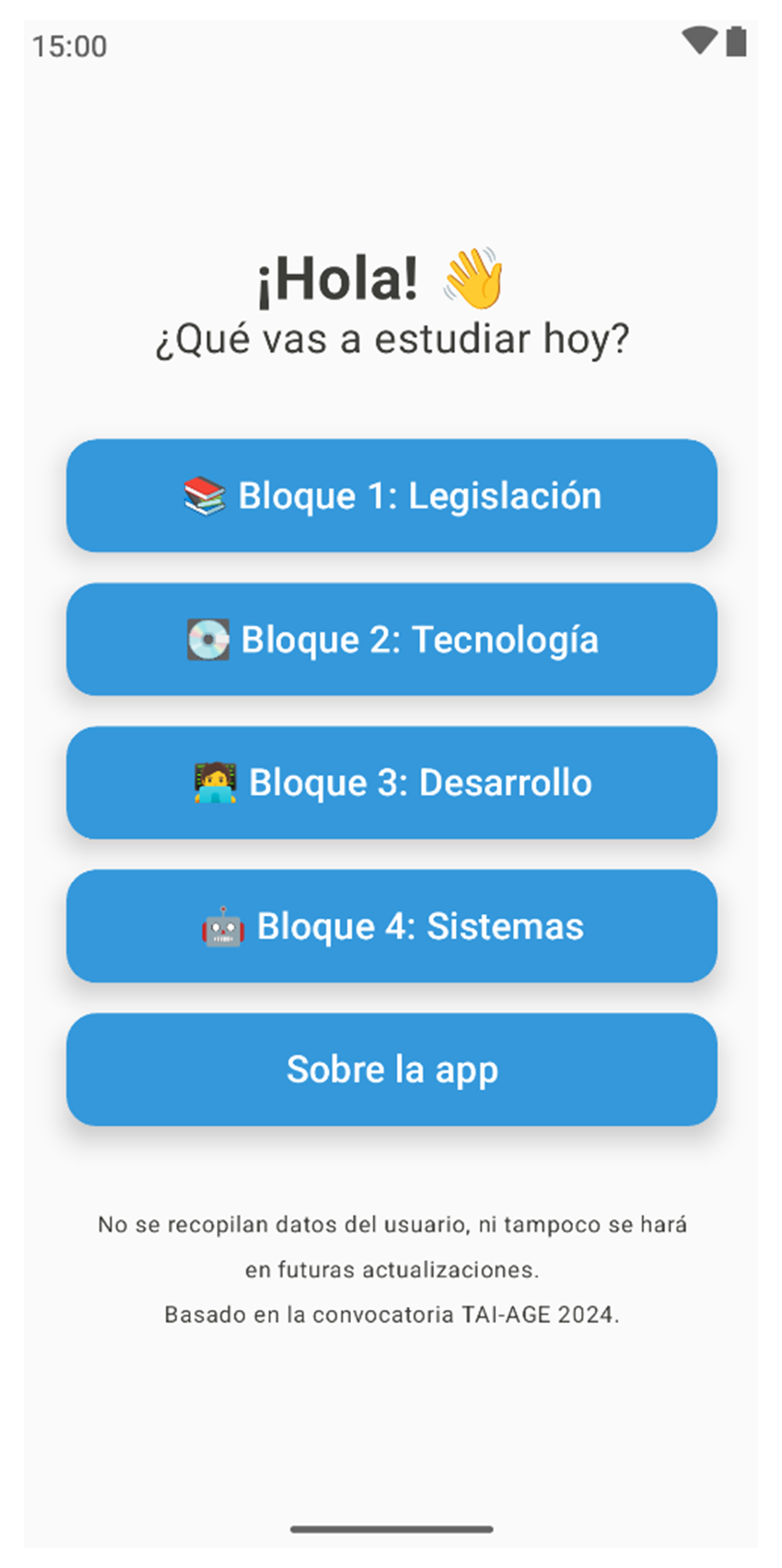782x1568 pixels.
Task: Select Bloque 2: Tecnología
Action: tap(391, 639)
